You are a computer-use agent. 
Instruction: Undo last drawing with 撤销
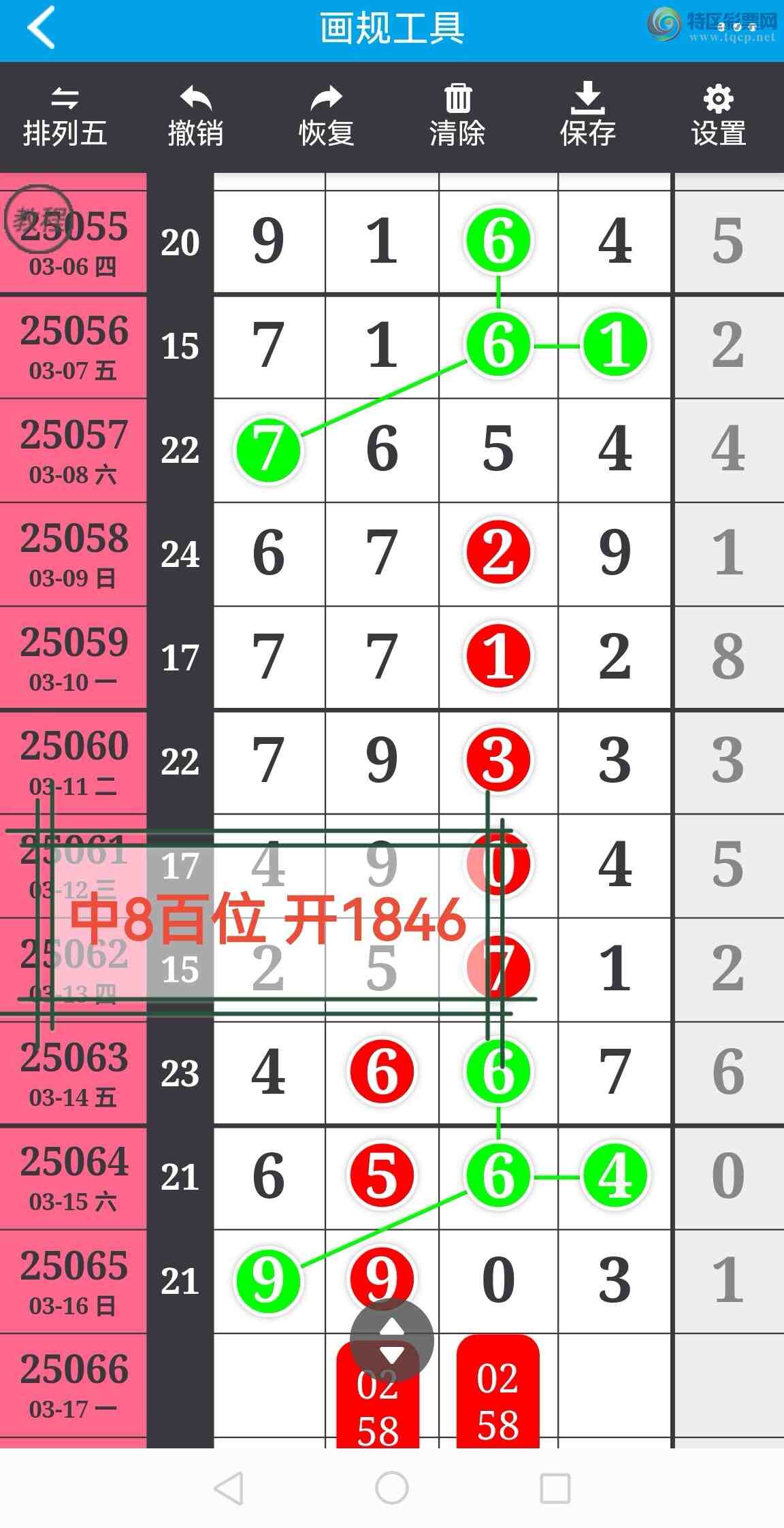[x=196, y=117]
